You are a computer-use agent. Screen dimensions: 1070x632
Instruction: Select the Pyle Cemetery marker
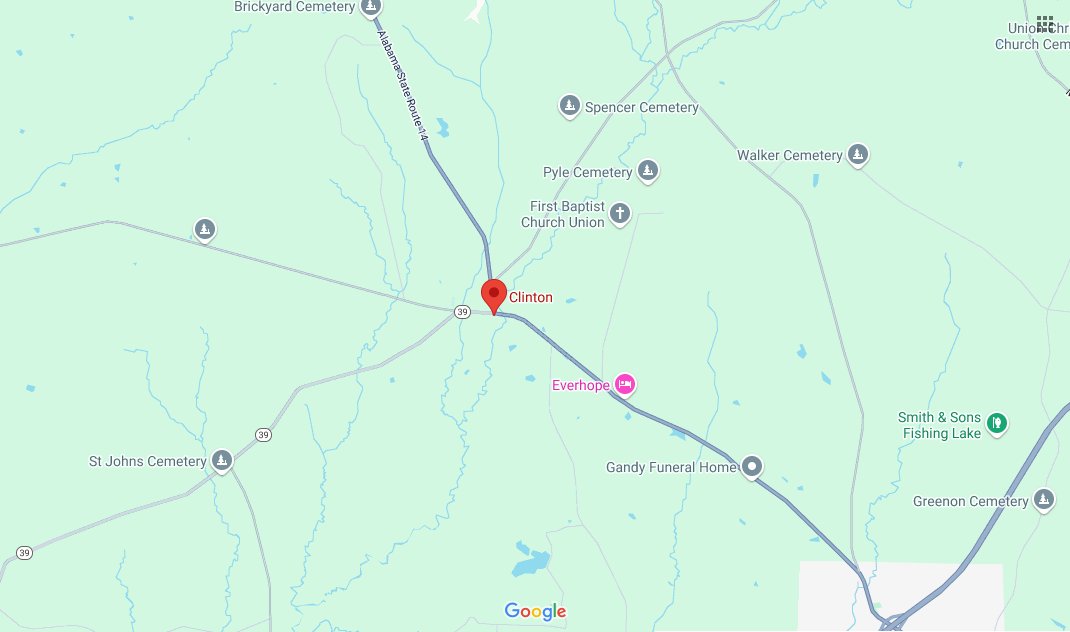coord(648,172)
